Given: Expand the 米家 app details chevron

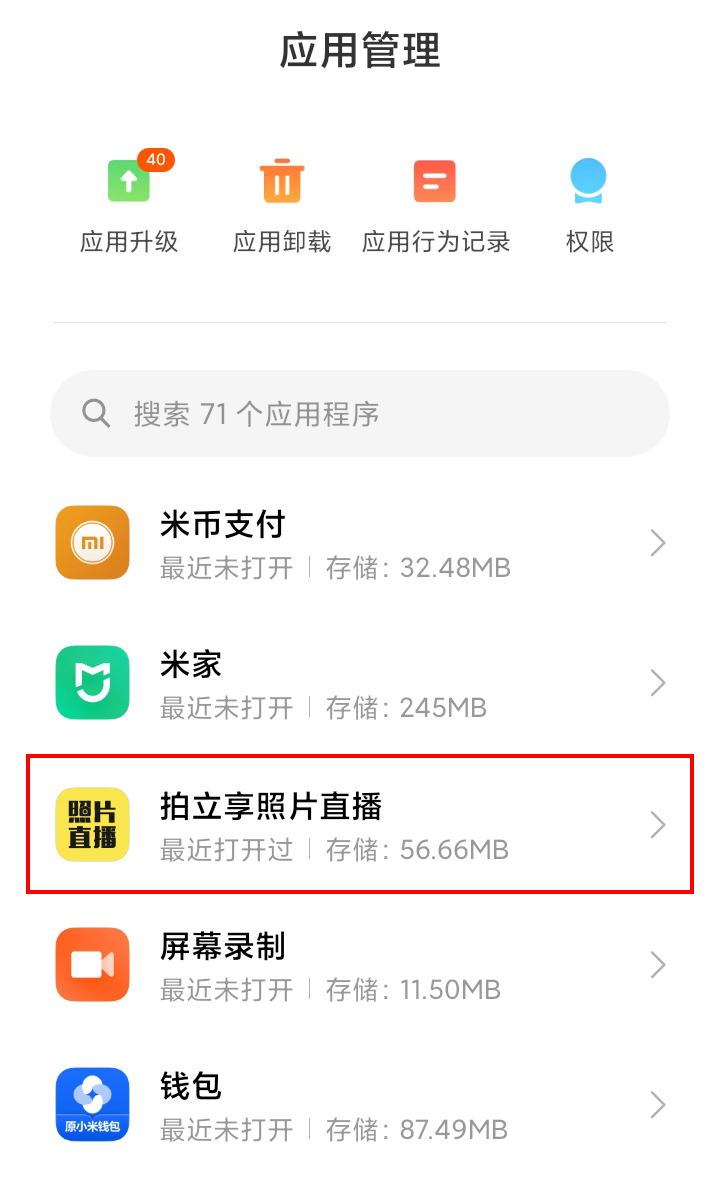Looking at the screenshot, I should pyautogui.click(x=657, y=683).
